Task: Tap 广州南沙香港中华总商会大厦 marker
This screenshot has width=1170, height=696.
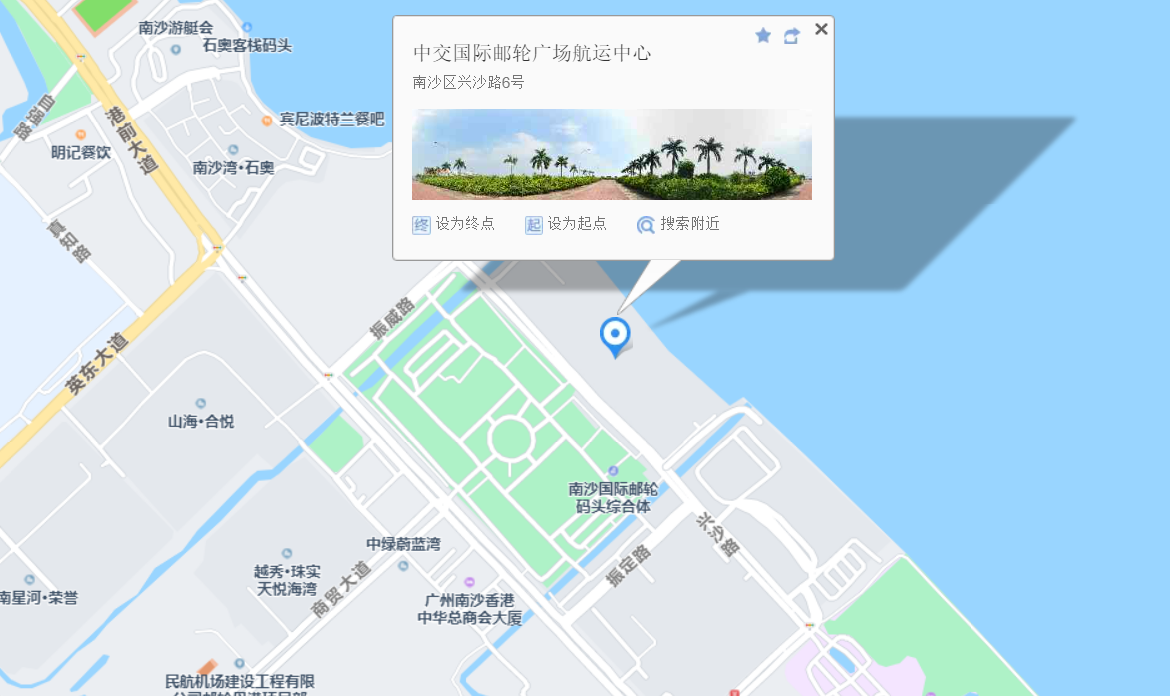Action: click(x=469, y=583)
